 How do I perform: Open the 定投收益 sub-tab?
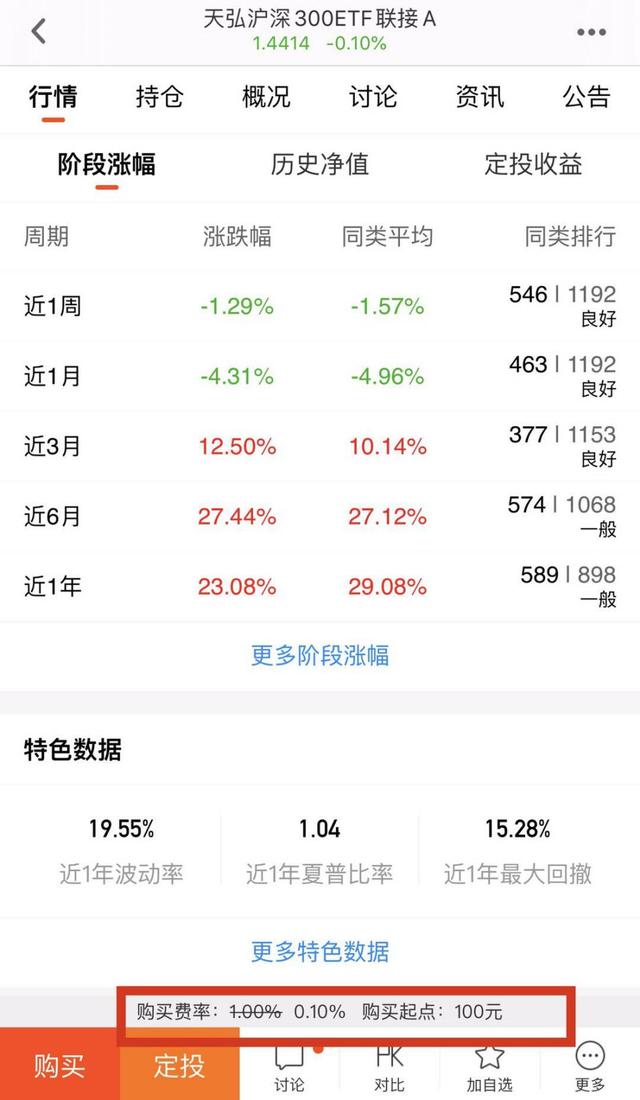(533, 165)
